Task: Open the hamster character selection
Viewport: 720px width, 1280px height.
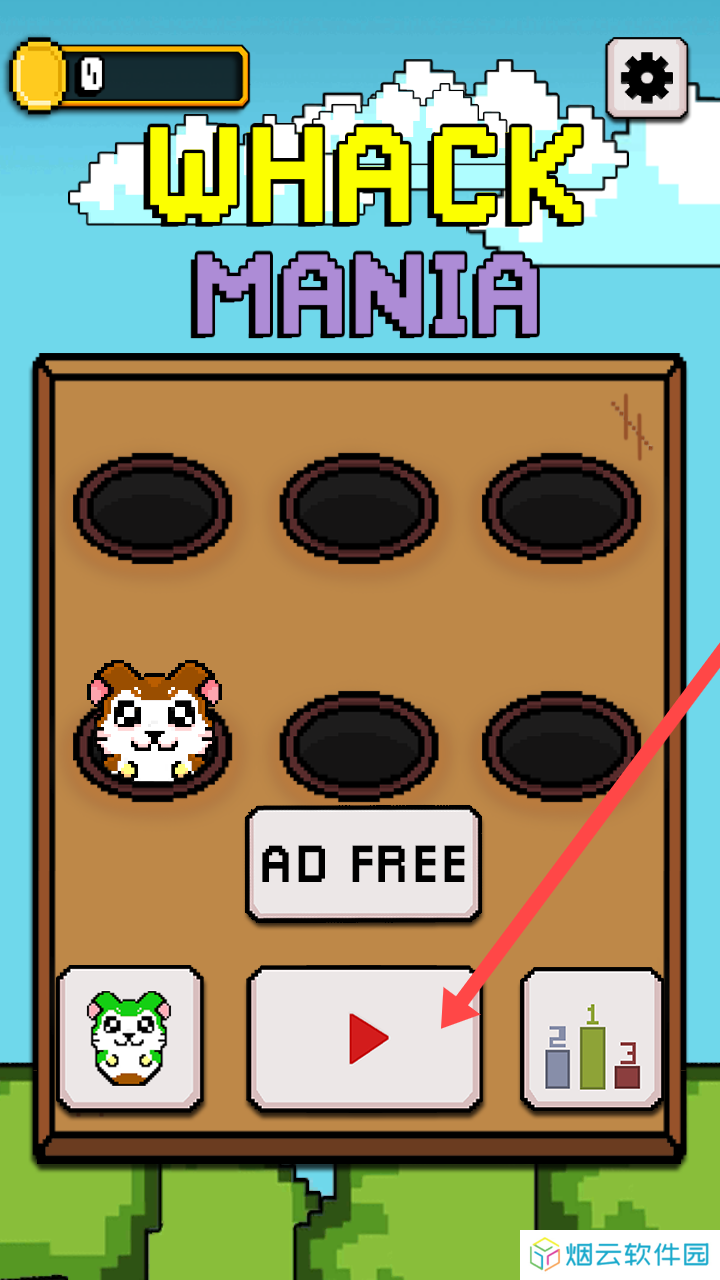Action: [x=130, y=1038]
